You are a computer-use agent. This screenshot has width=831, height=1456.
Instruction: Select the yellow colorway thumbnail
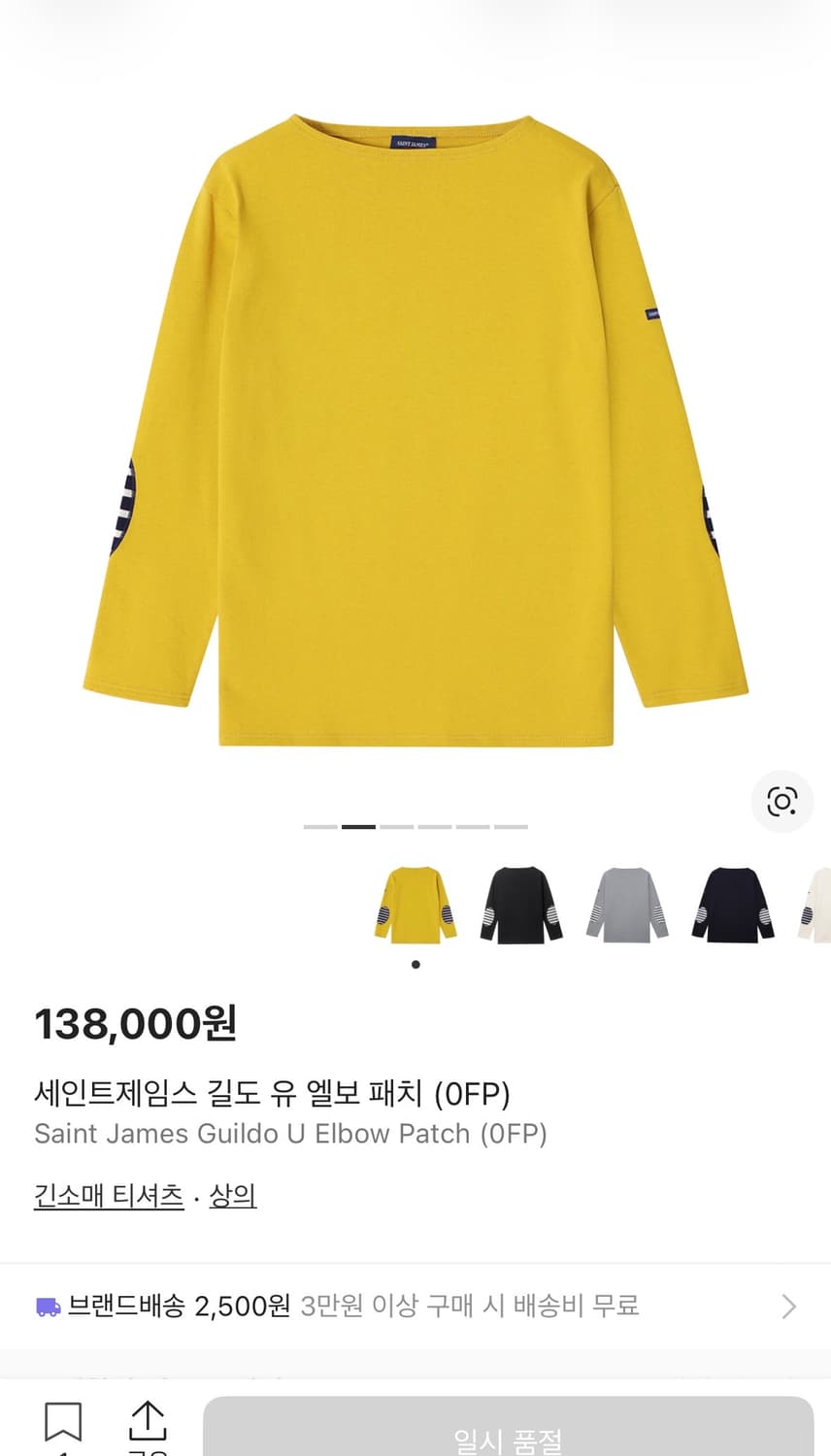click(x=415, y=903)
